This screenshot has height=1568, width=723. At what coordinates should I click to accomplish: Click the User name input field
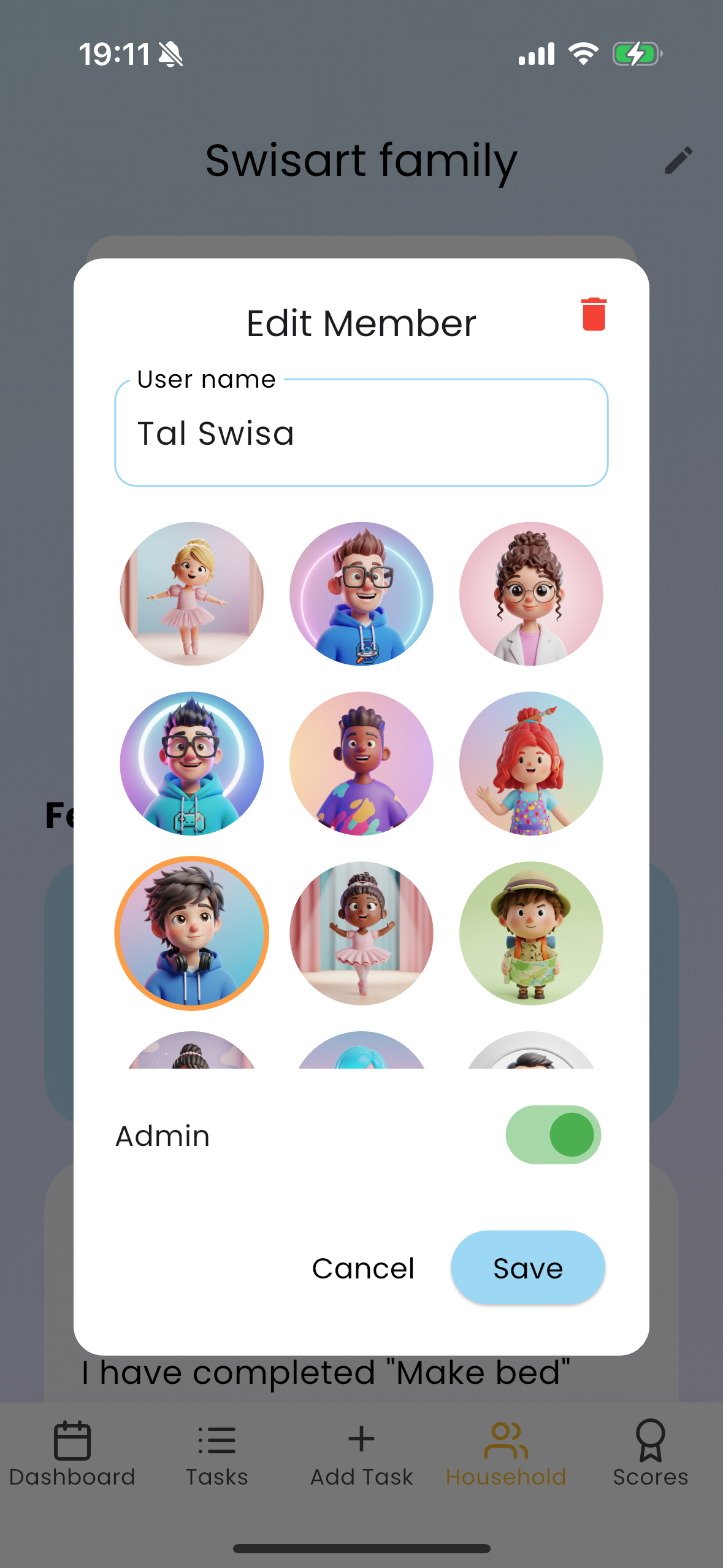(361, 433)
